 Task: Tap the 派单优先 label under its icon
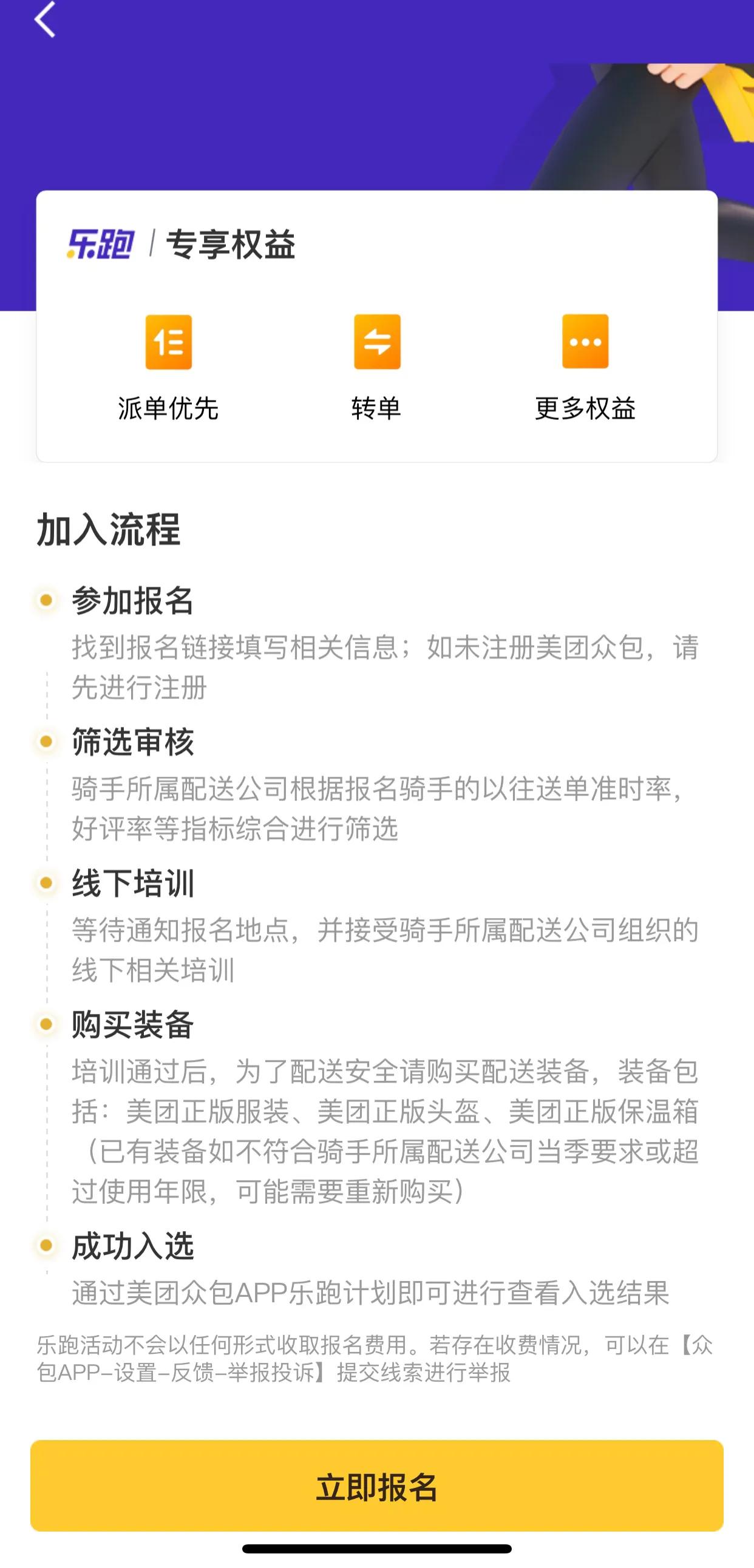tap(169, 408)
